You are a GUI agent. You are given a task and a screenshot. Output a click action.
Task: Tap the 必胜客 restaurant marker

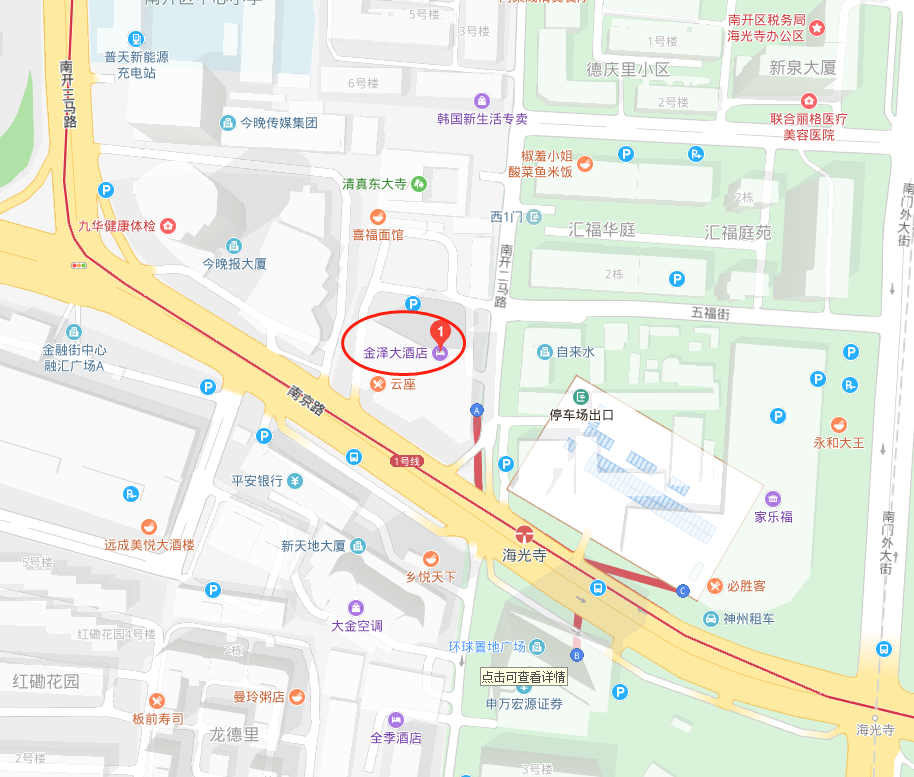[714, 585]
